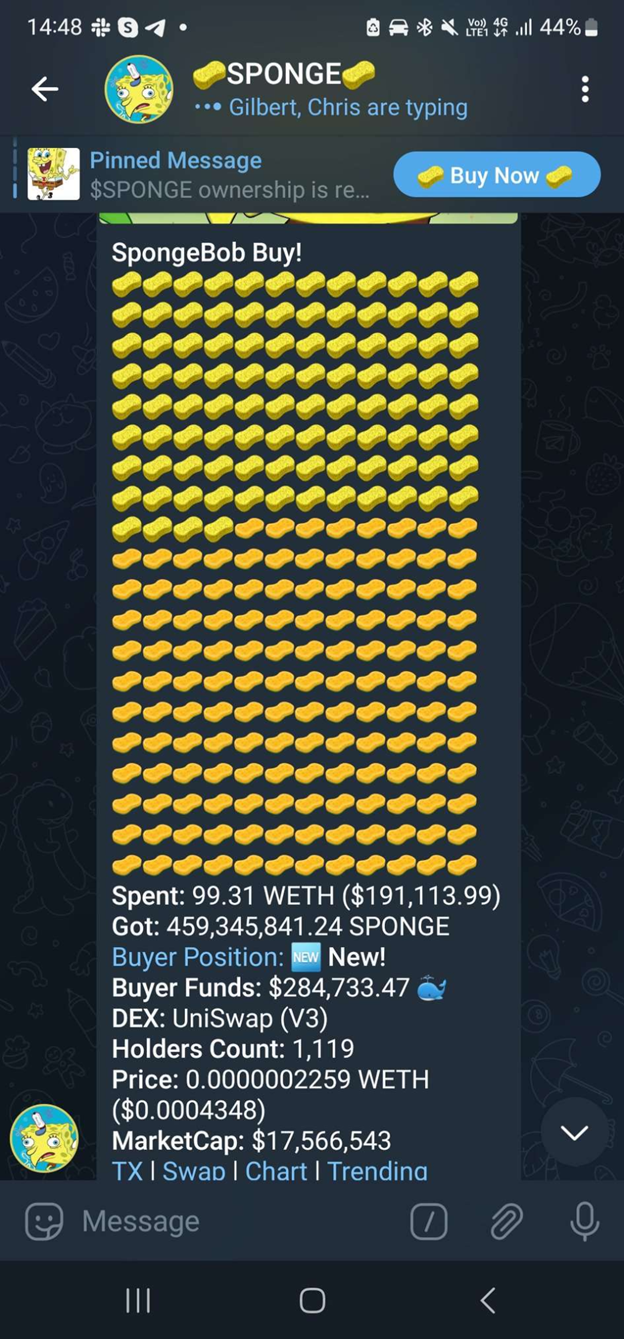Open the Buyer Position link
The width and height of the screenshot is (624, 1339).
point(197,957)
